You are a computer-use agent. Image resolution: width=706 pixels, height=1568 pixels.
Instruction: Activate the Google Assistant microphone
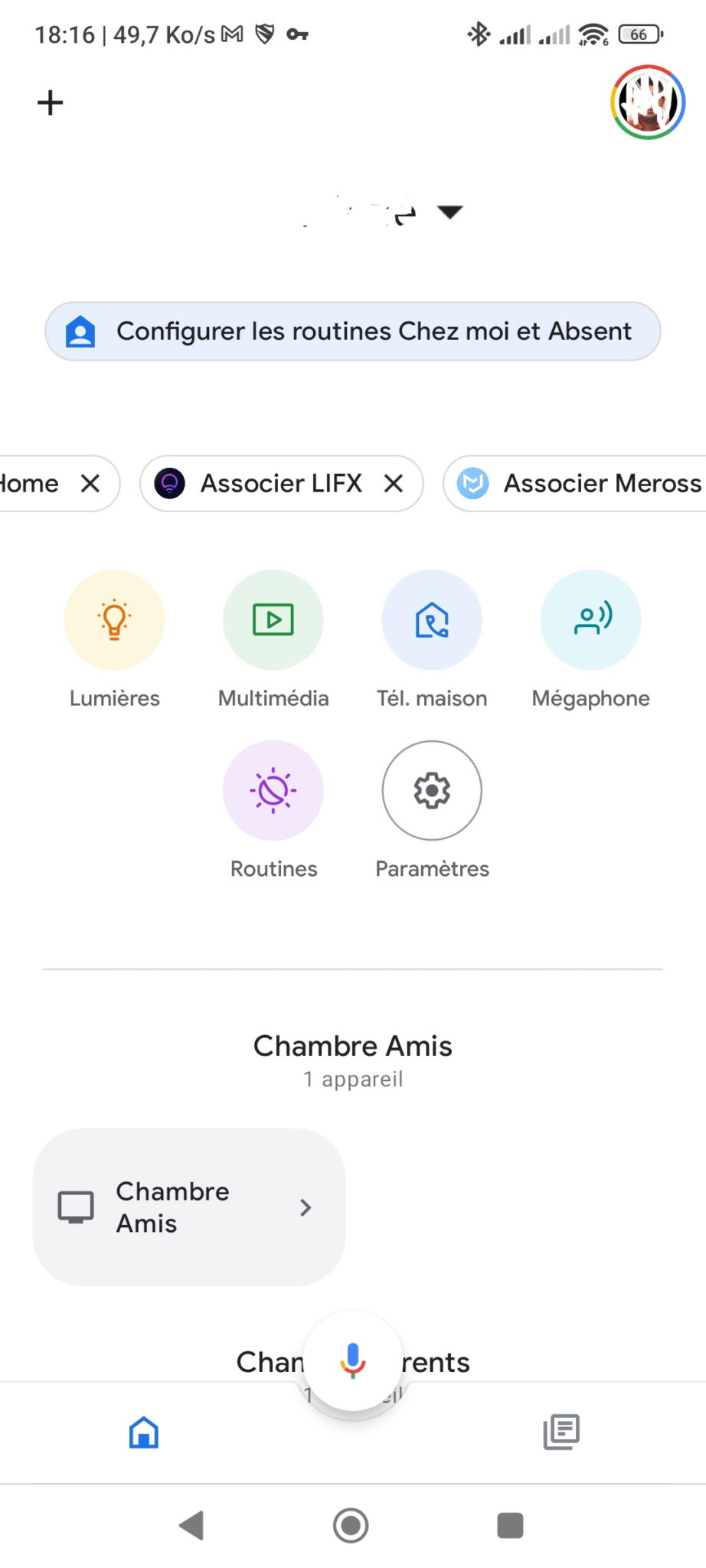tap(353, 1361)
